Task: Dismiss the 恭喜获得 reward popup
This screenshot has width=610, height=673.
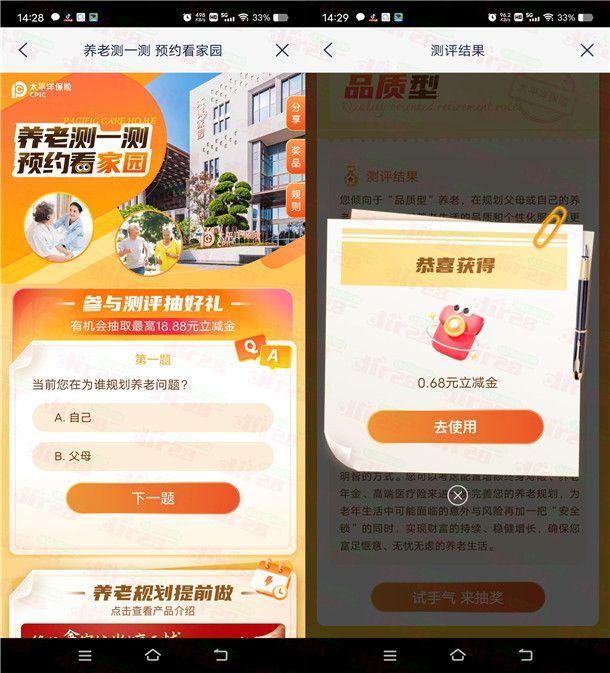Action: pyautogui.click(x=457, y=495)
